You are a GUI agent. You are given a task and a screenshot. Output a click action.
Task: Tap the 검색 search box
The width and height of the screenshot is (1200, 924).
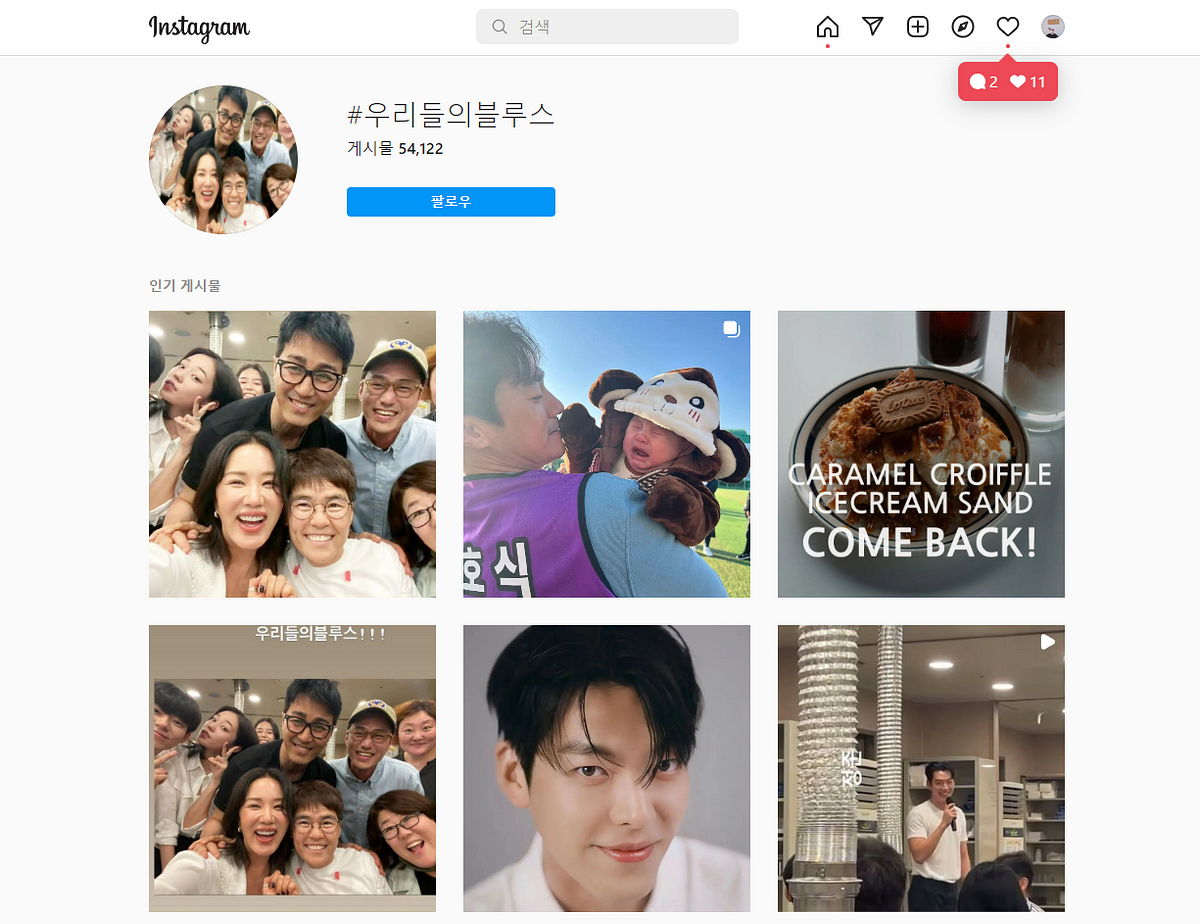tap(607, 27)
